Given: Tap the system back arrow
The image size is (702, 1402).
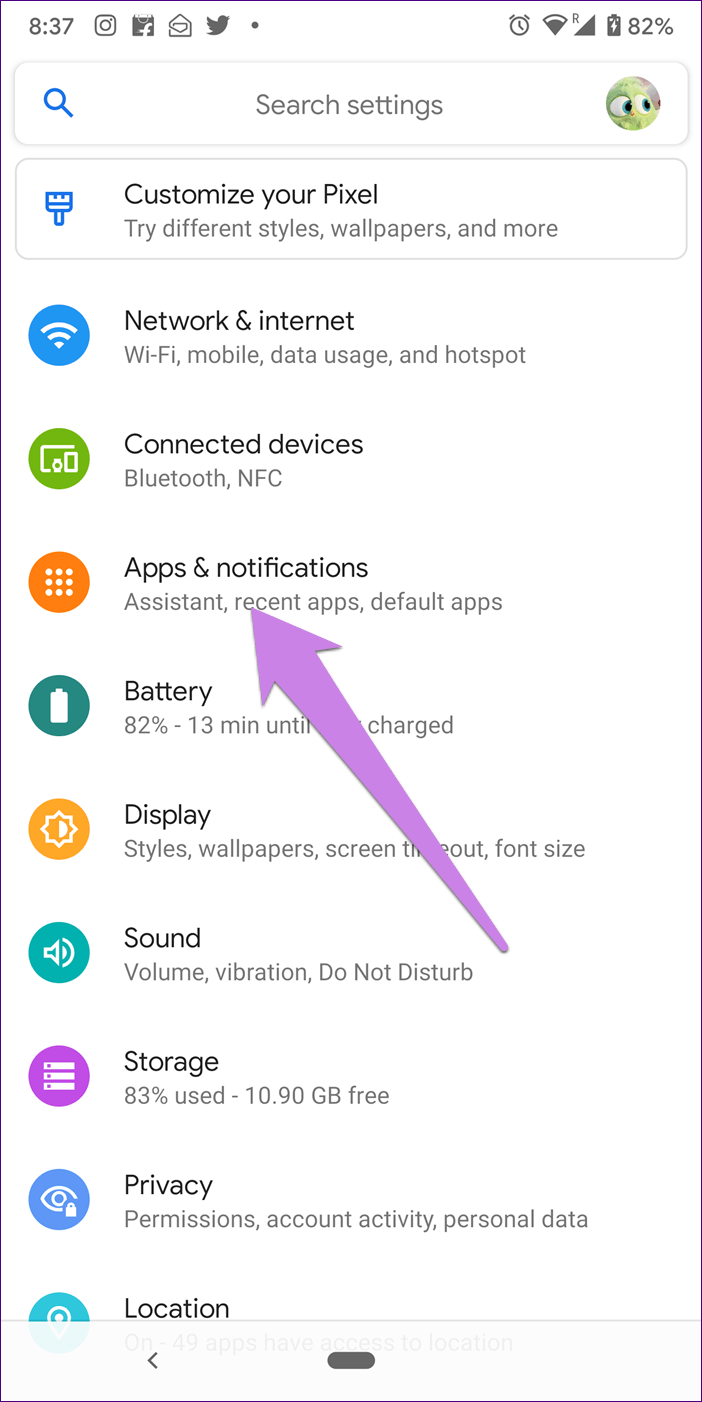Looking at the screenshot, I should click(x=152, y=1360).
